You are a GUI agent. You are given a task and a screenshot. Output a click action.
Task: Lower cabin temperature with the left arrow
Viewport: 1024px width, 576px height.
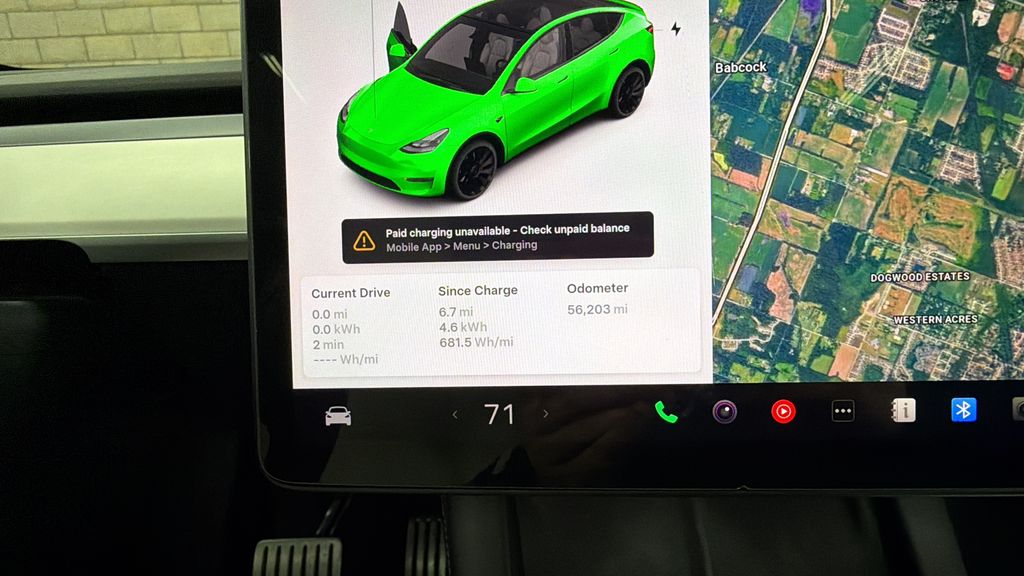point(455,414)
